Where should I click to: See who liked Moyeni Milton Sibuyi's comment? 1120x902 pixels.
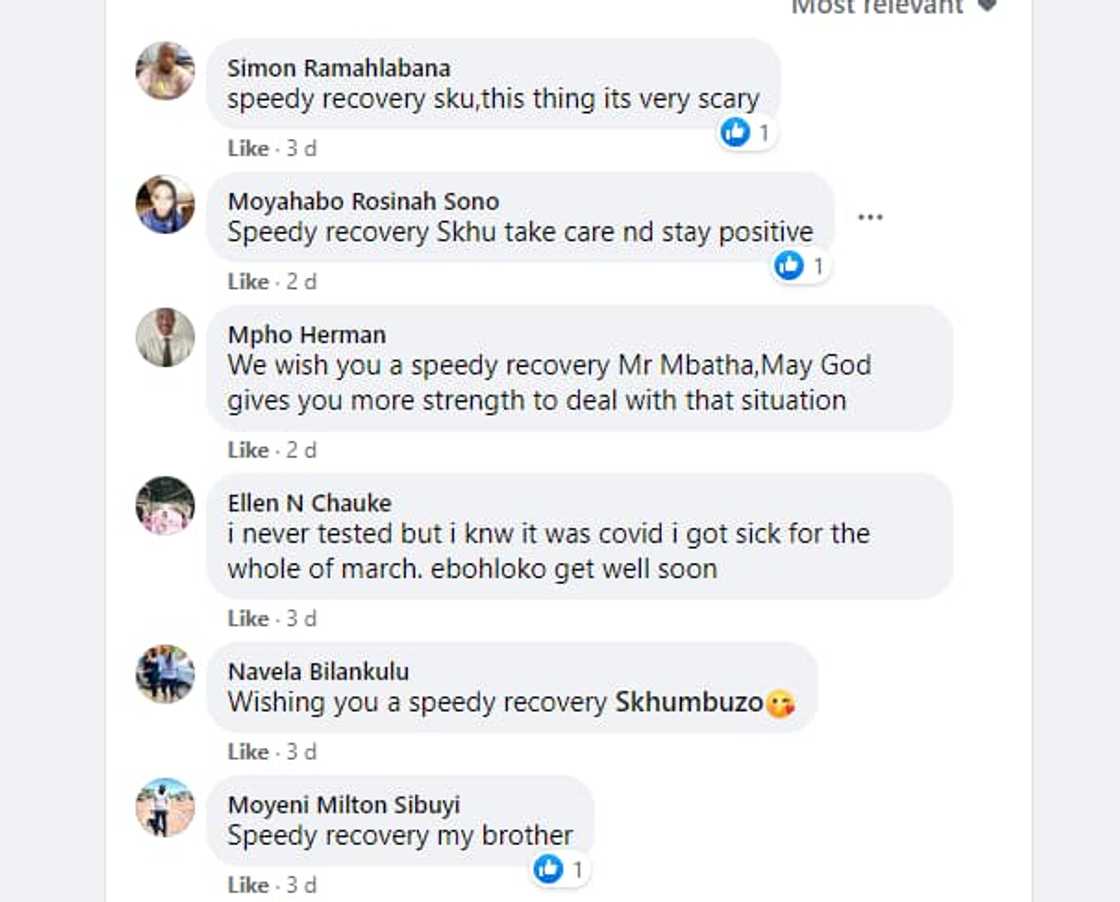[x=560, y=869]
